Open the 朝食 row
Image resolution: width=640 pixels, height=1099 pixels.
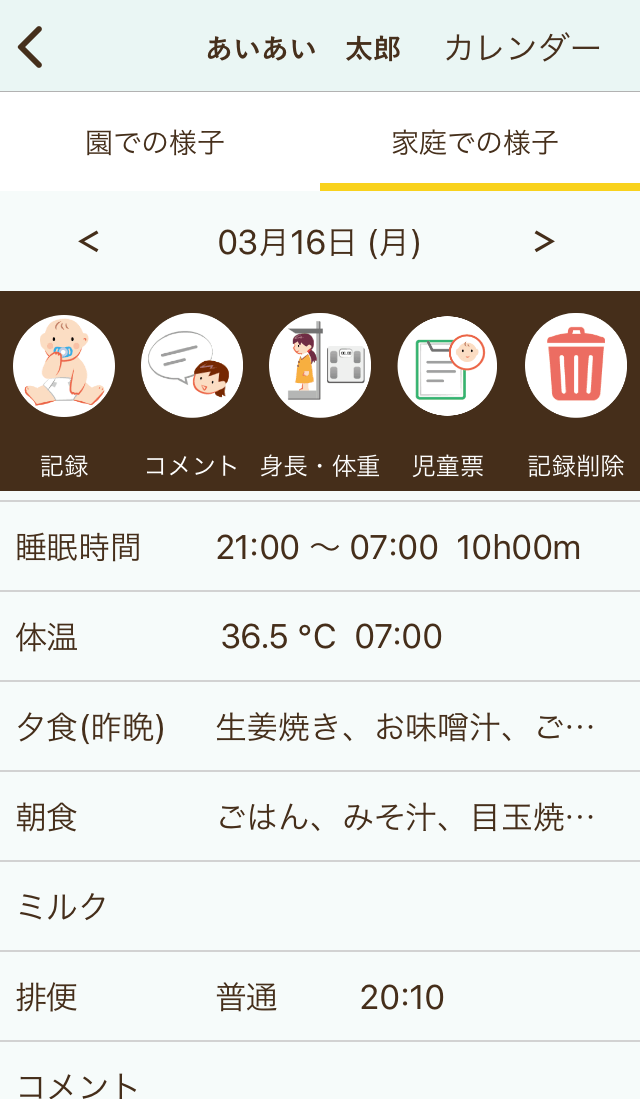320,817
